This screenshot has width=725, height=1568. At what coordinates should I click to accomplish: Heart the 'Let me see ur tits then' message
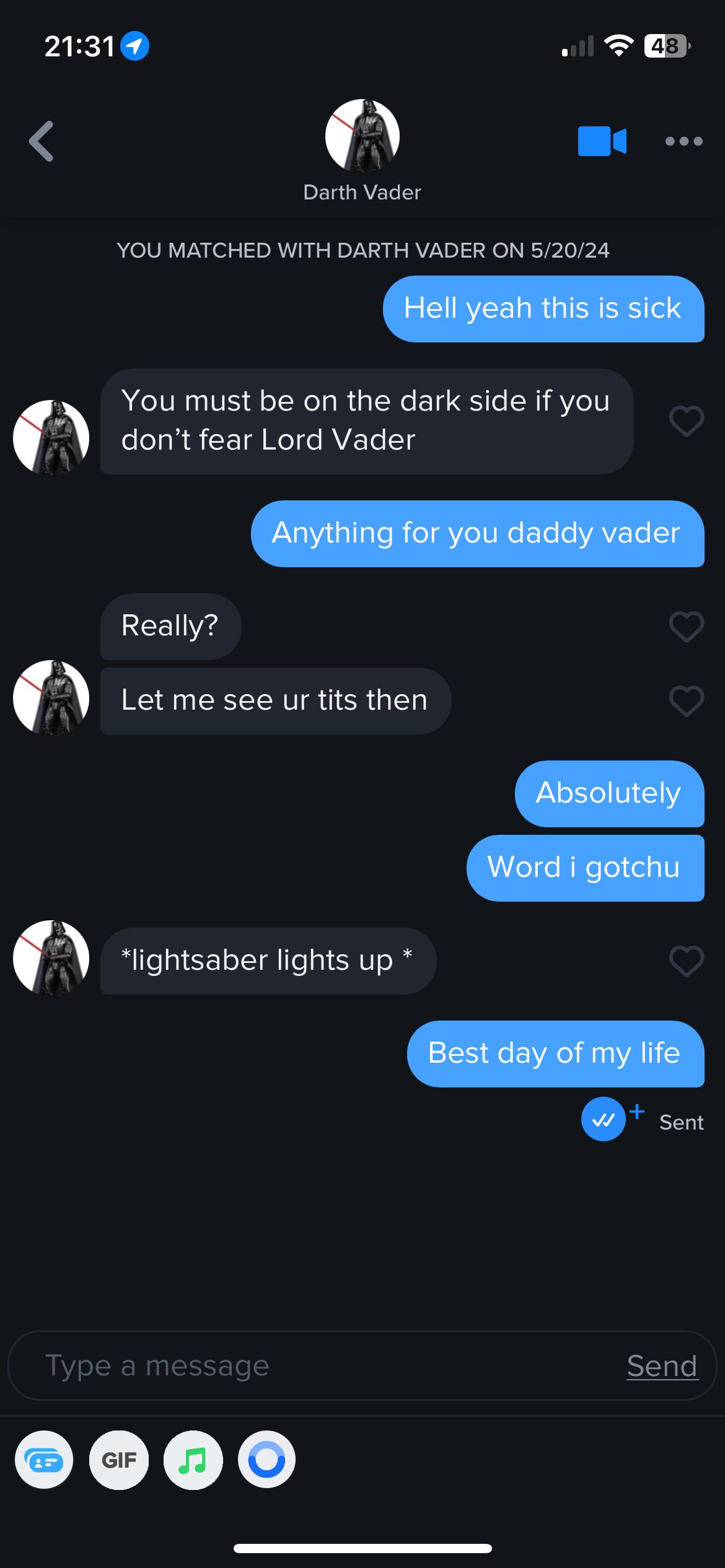click(685, 700)
